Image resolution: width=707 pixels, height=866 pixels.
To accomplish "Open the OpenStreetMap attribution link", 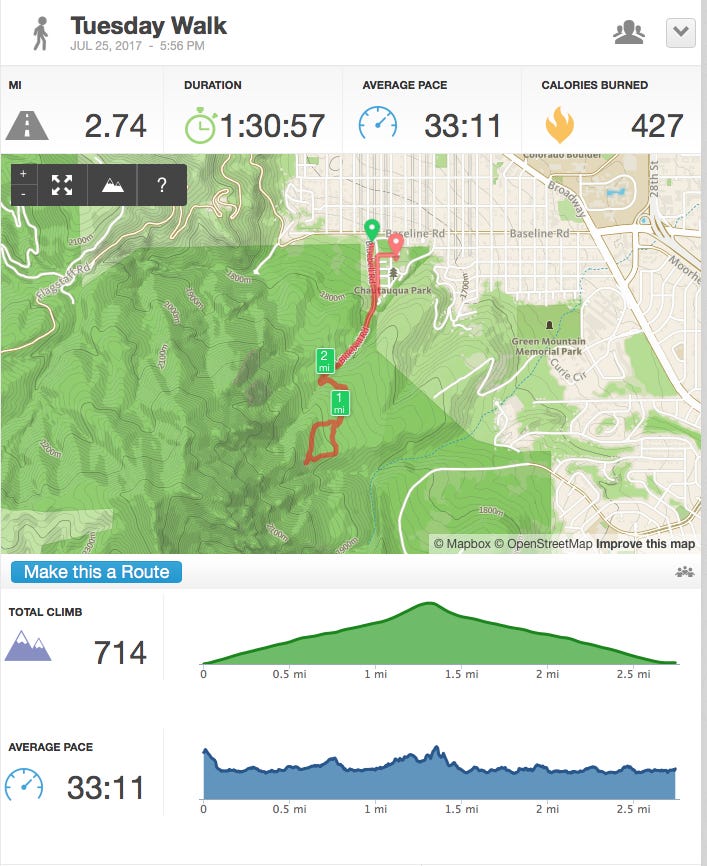I will (544, 544).
